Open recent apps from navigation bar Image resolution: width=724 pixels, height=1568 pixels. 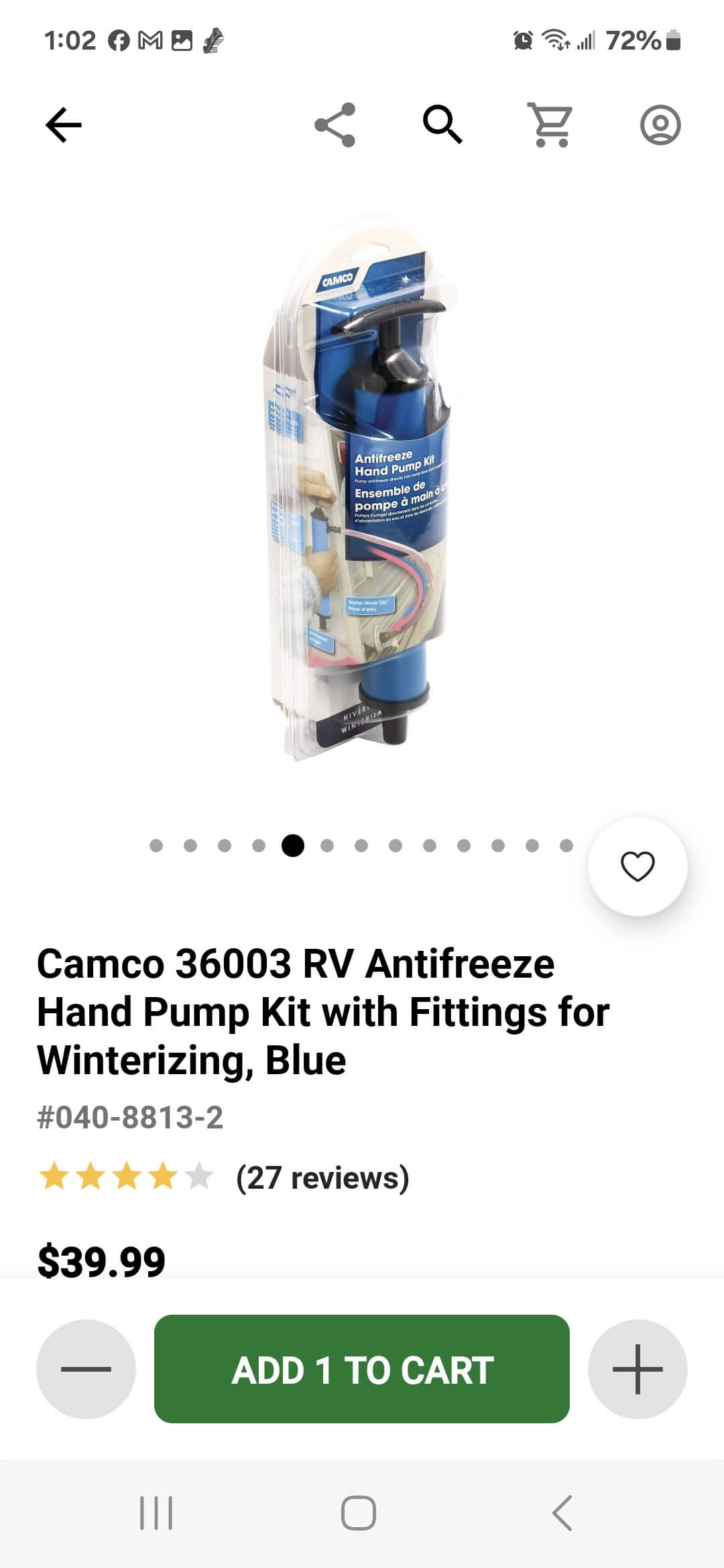click(156, 1513)
